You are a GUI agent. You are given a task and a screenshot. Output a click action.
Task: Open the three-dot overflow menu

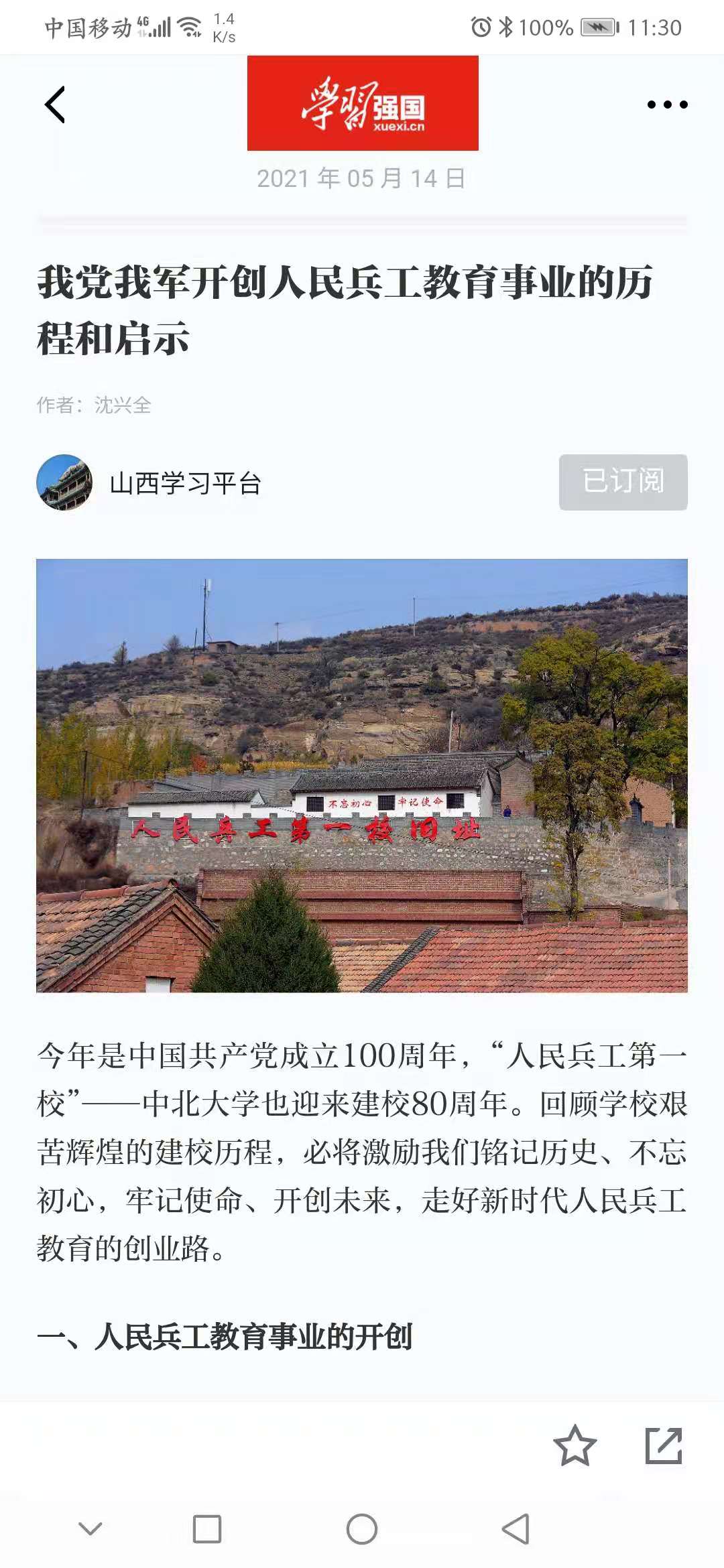(x=667, y=105)
